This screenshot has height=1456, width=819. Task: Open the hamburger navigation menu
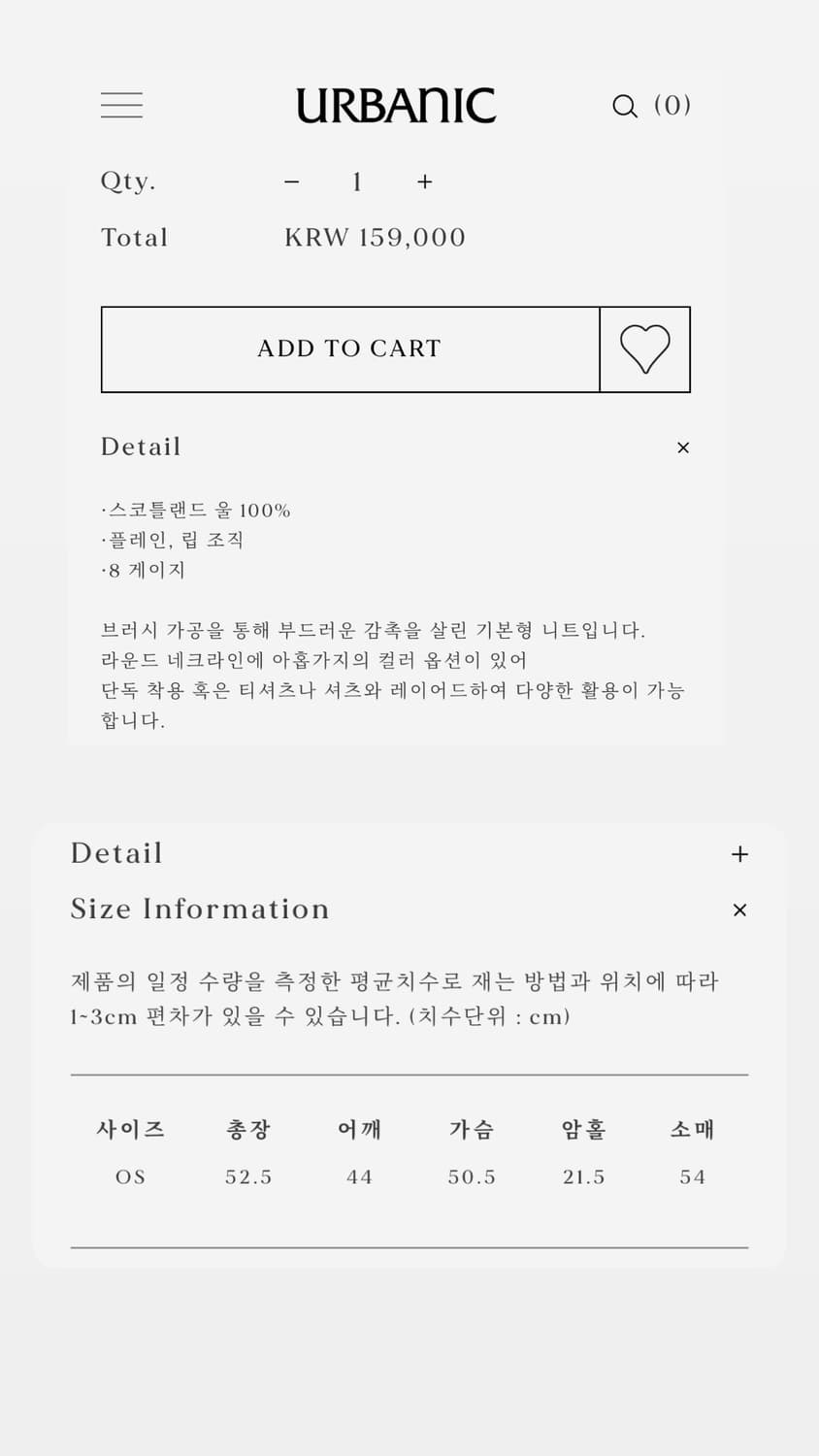(x=121, y=105)
